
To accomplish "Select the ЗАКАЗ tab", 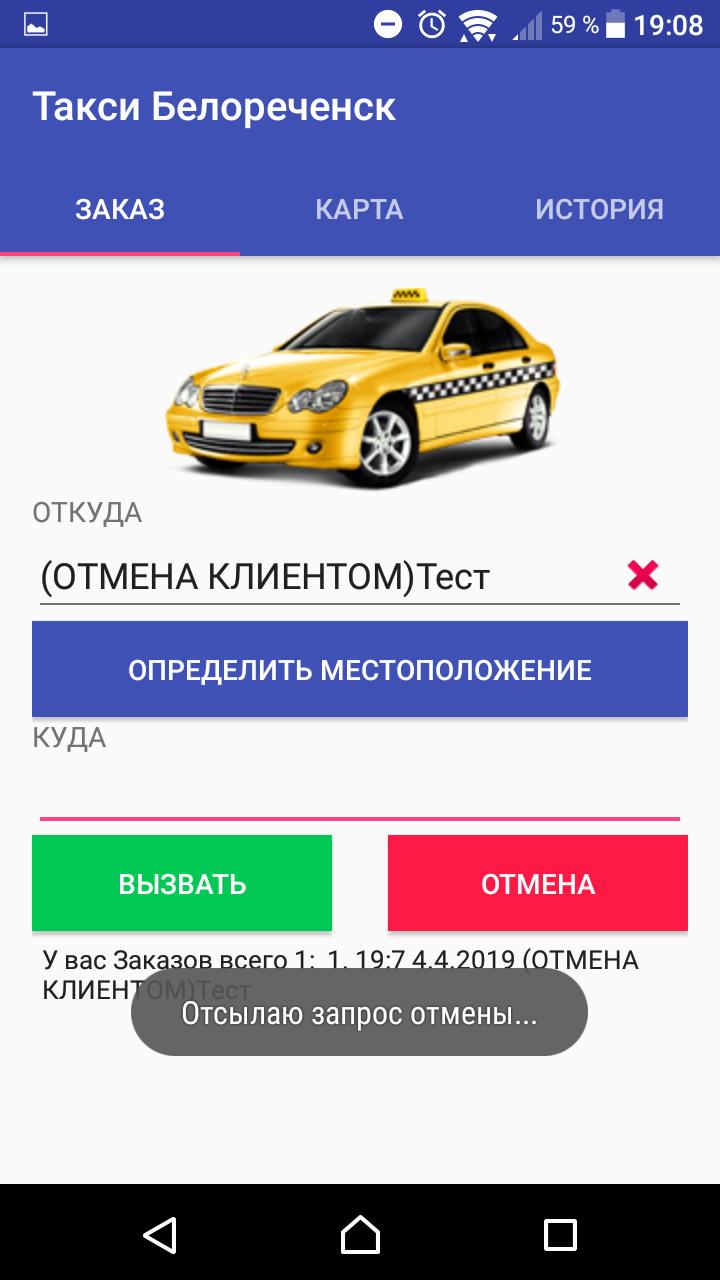I will (x=120, y=209).
